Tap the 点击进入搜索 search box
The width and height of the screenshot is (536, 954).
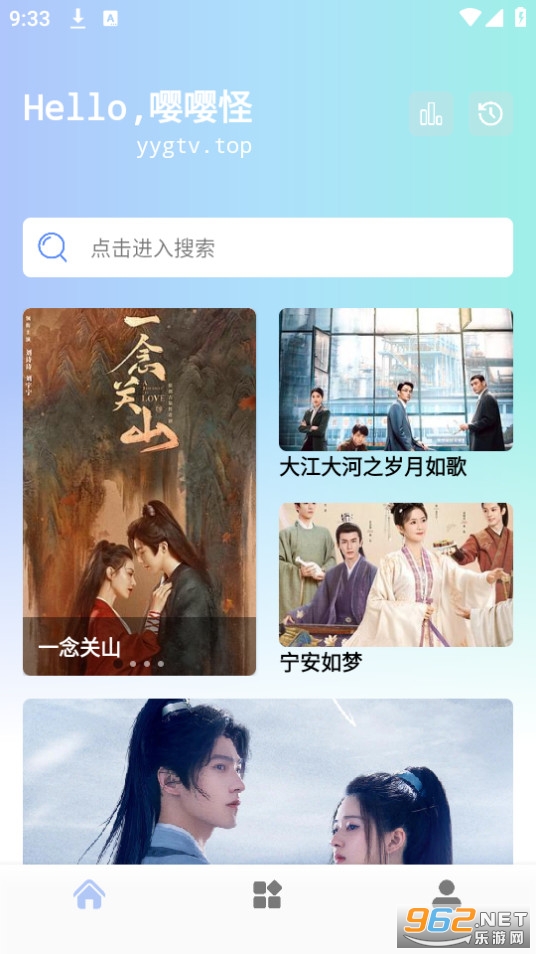[x=268, y=248]
